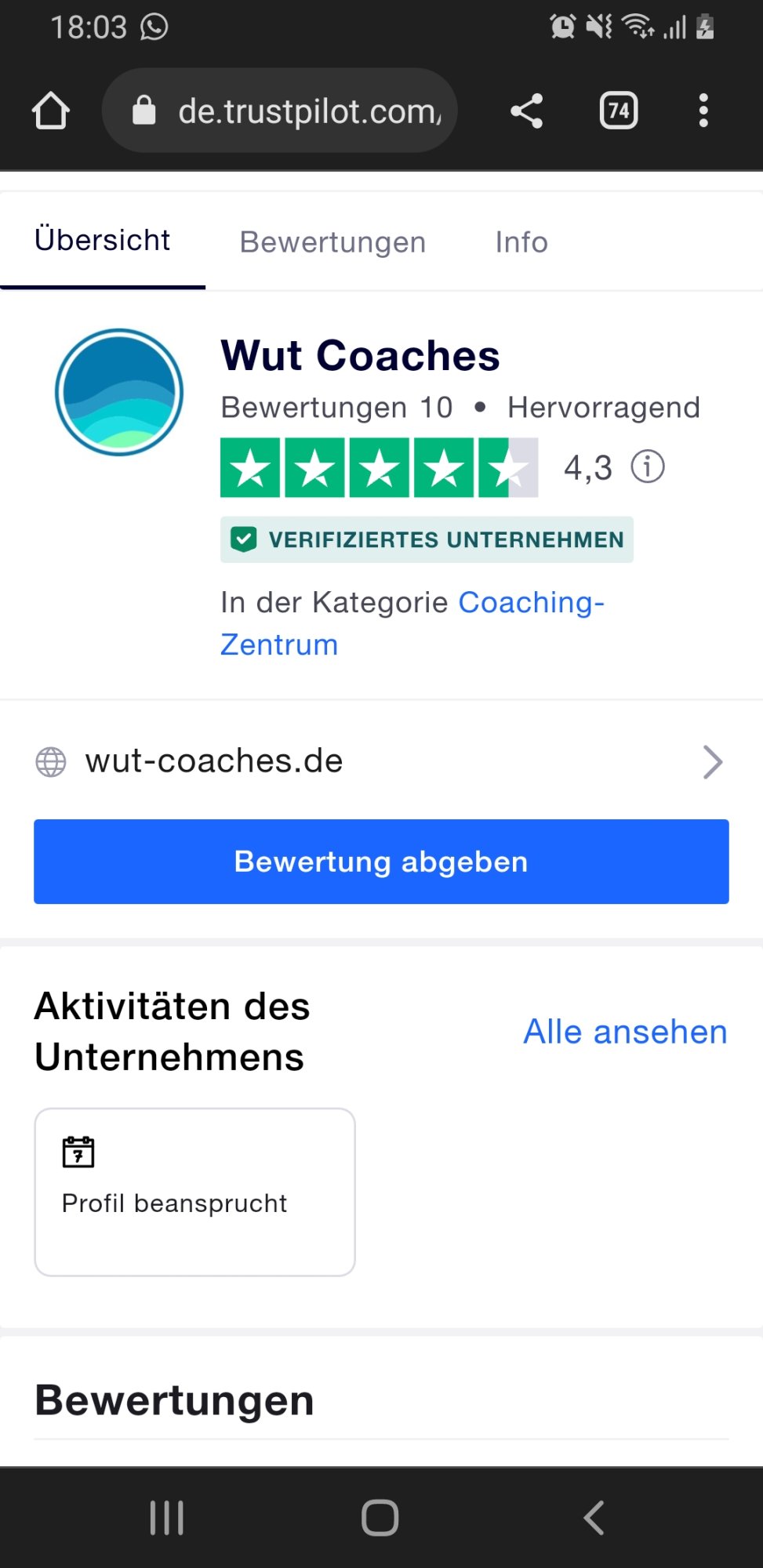763x1568 pixels.
Task: Switch to the Info tab
Action: pyautogui.click(x=521, y=242)
